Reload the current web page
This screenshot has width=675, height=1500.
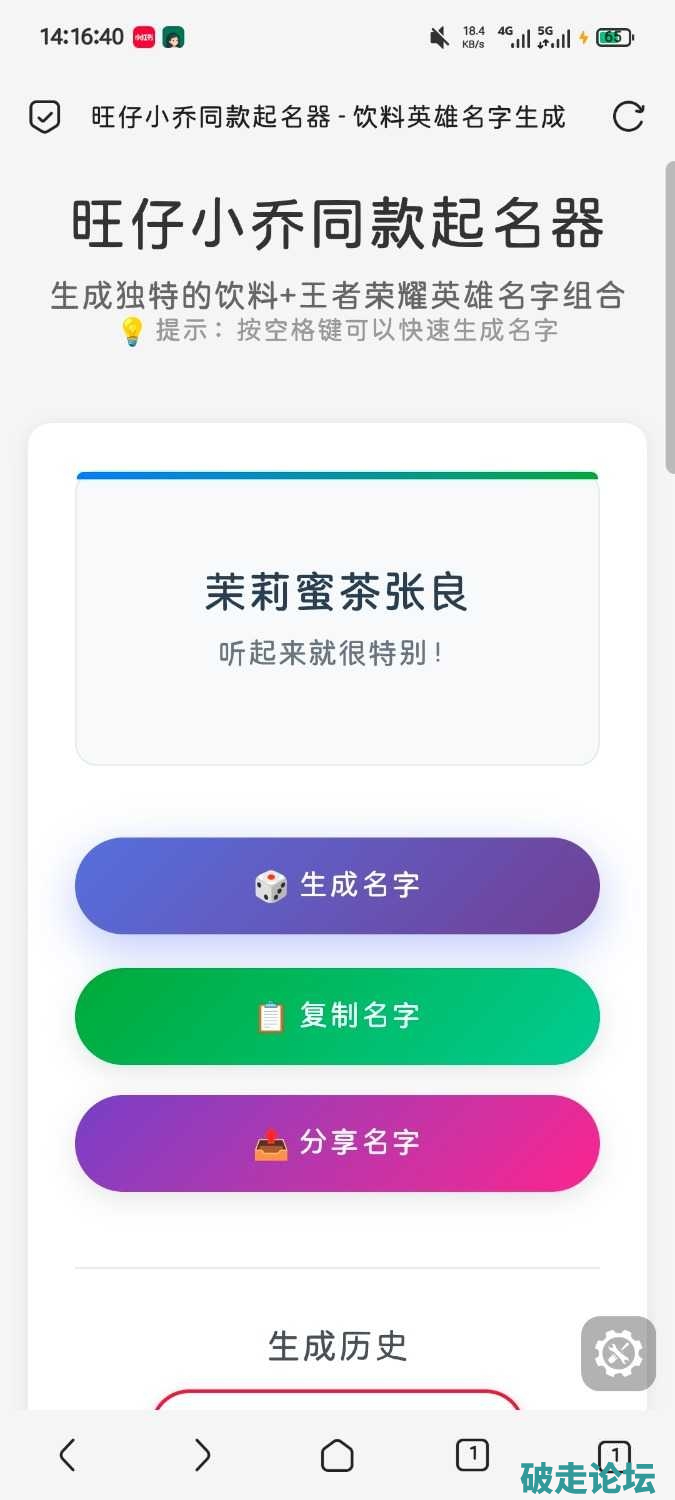628,117
